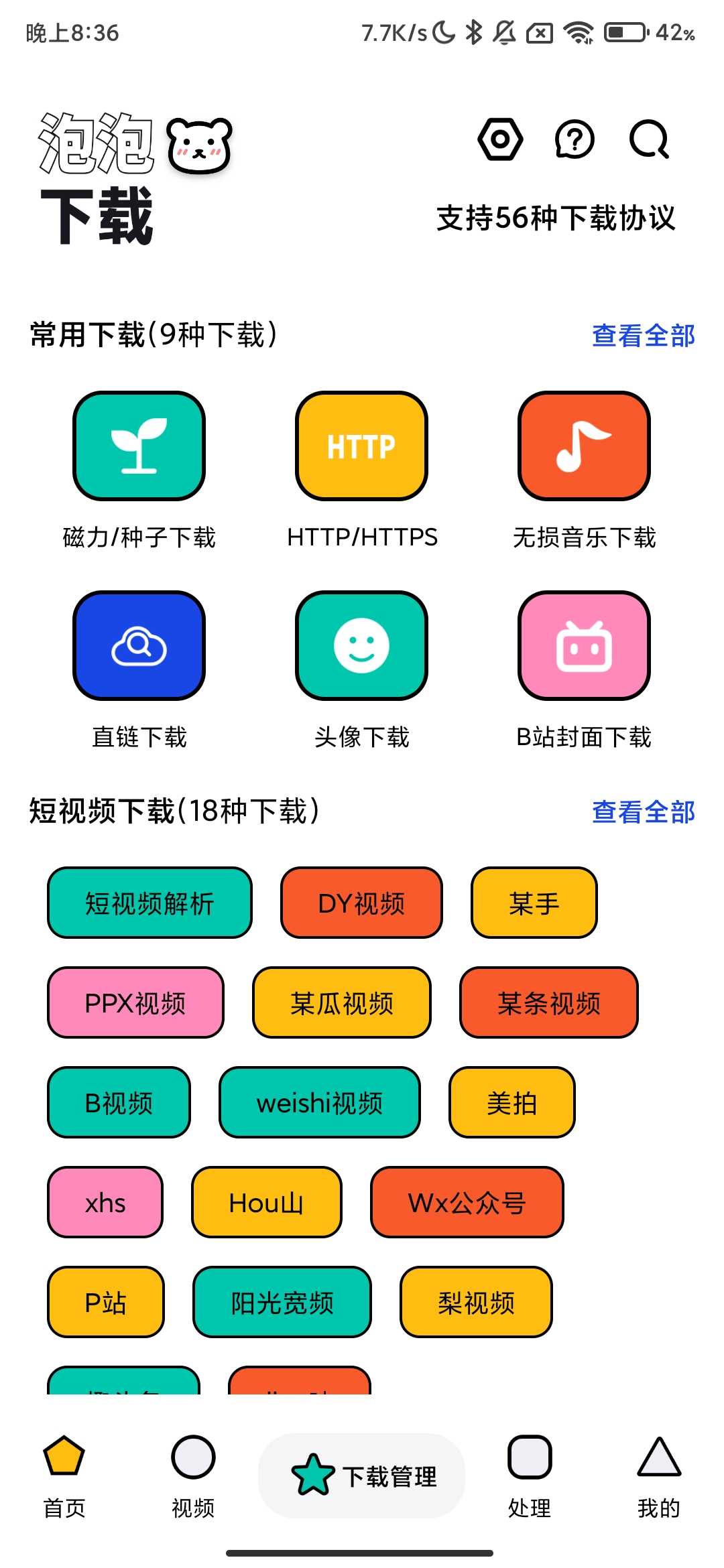This screenshot has width=724, height=1568.
Task: Select the HTTP/HTTPS download icon
Action: click(x=361, y=446)
